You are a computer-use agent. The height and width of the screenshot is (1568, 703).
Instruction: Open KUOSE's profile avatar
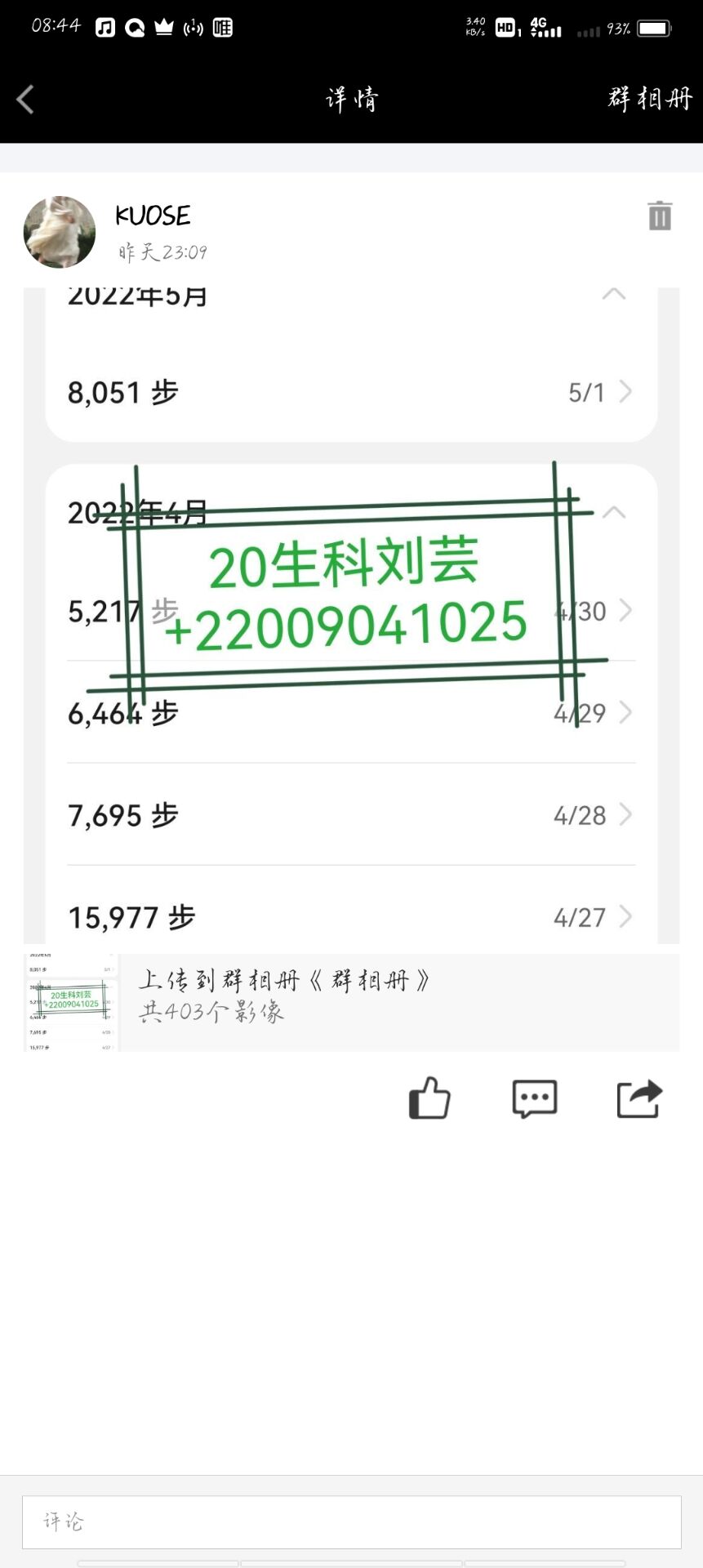click(x=60, y=232)
